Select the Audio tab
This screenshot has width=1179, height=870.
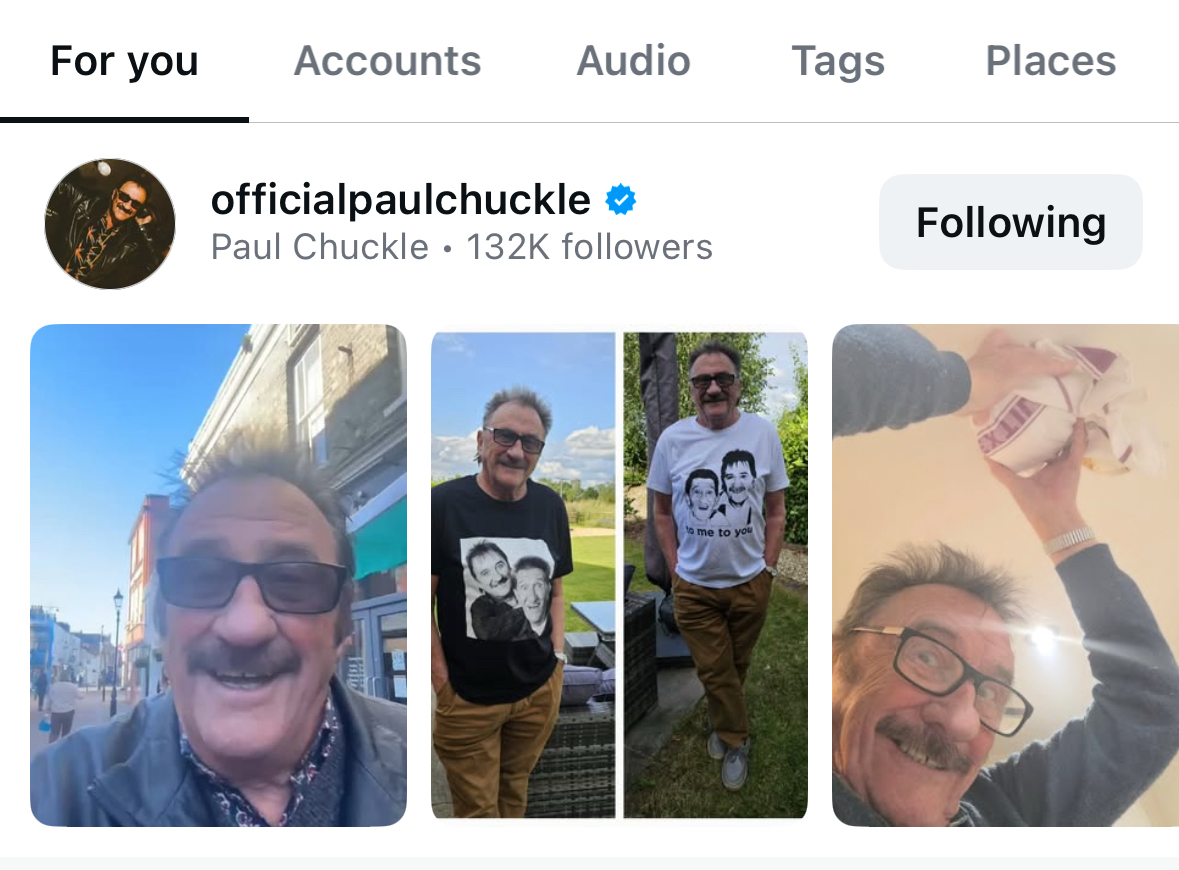click(x=633, y=62)
